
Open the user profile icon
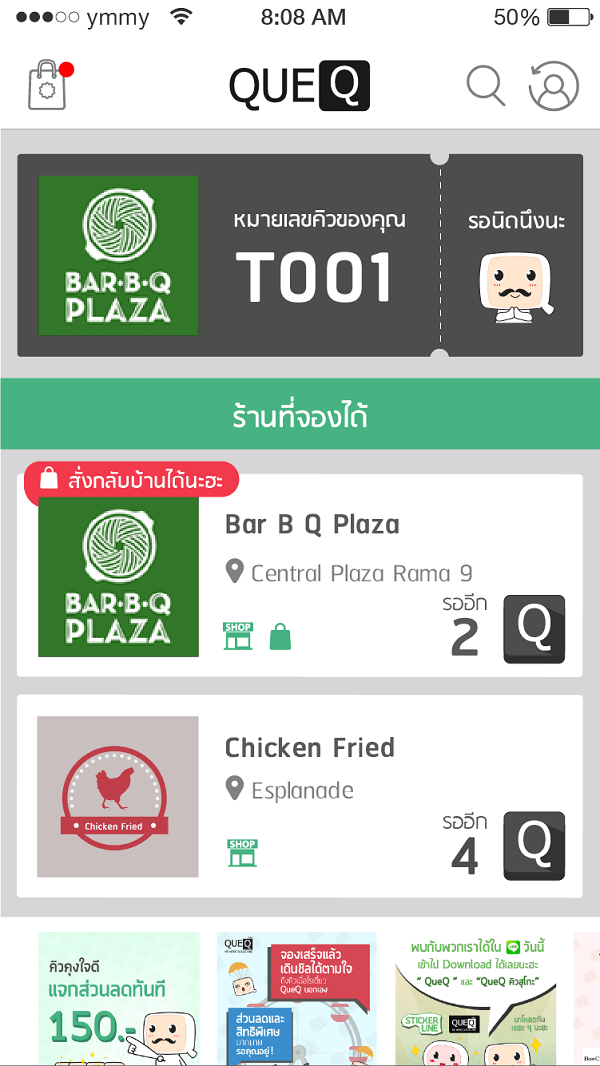click(554, 86)
